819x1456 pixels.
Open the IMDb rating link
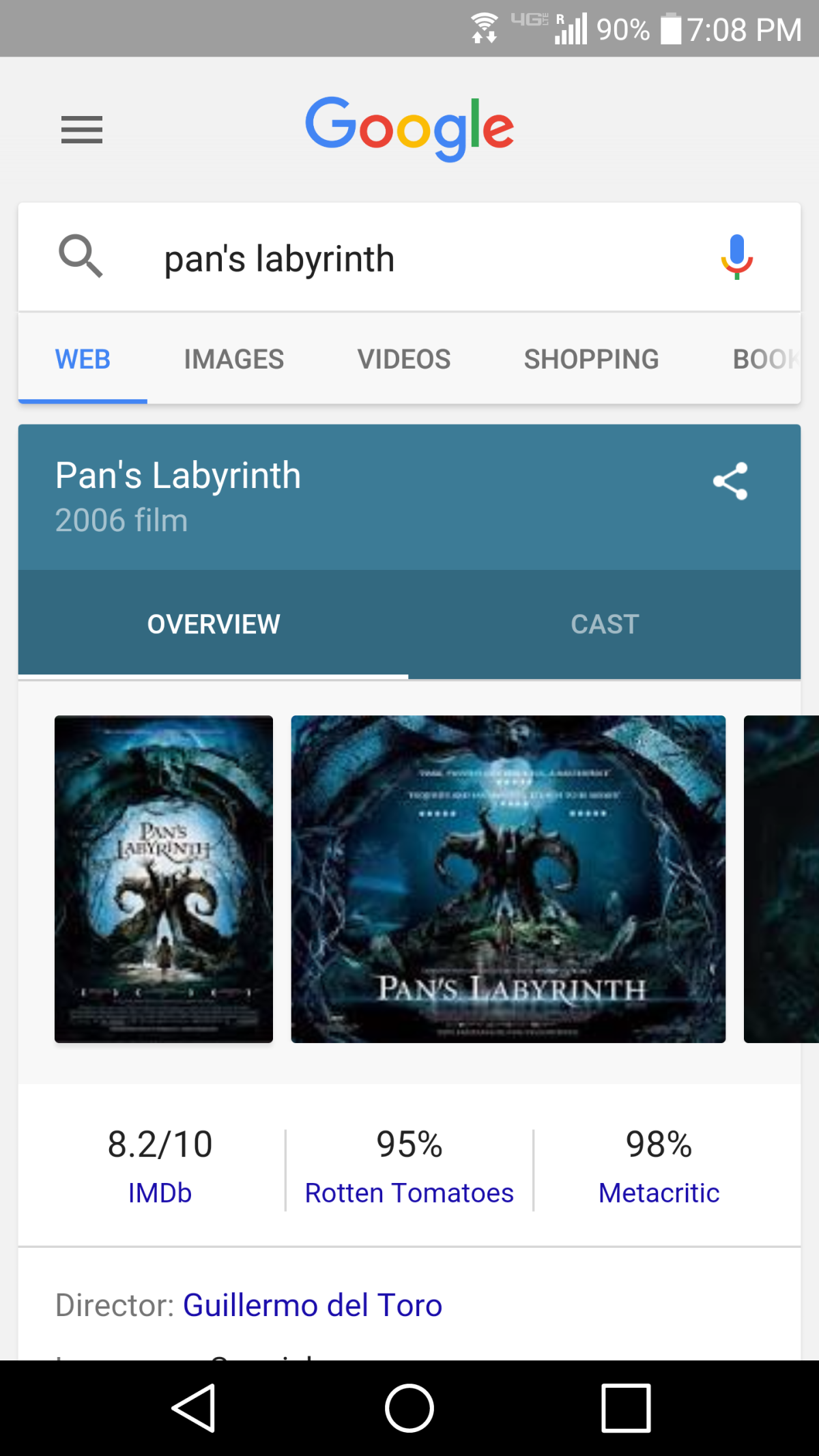point(160,1192)
